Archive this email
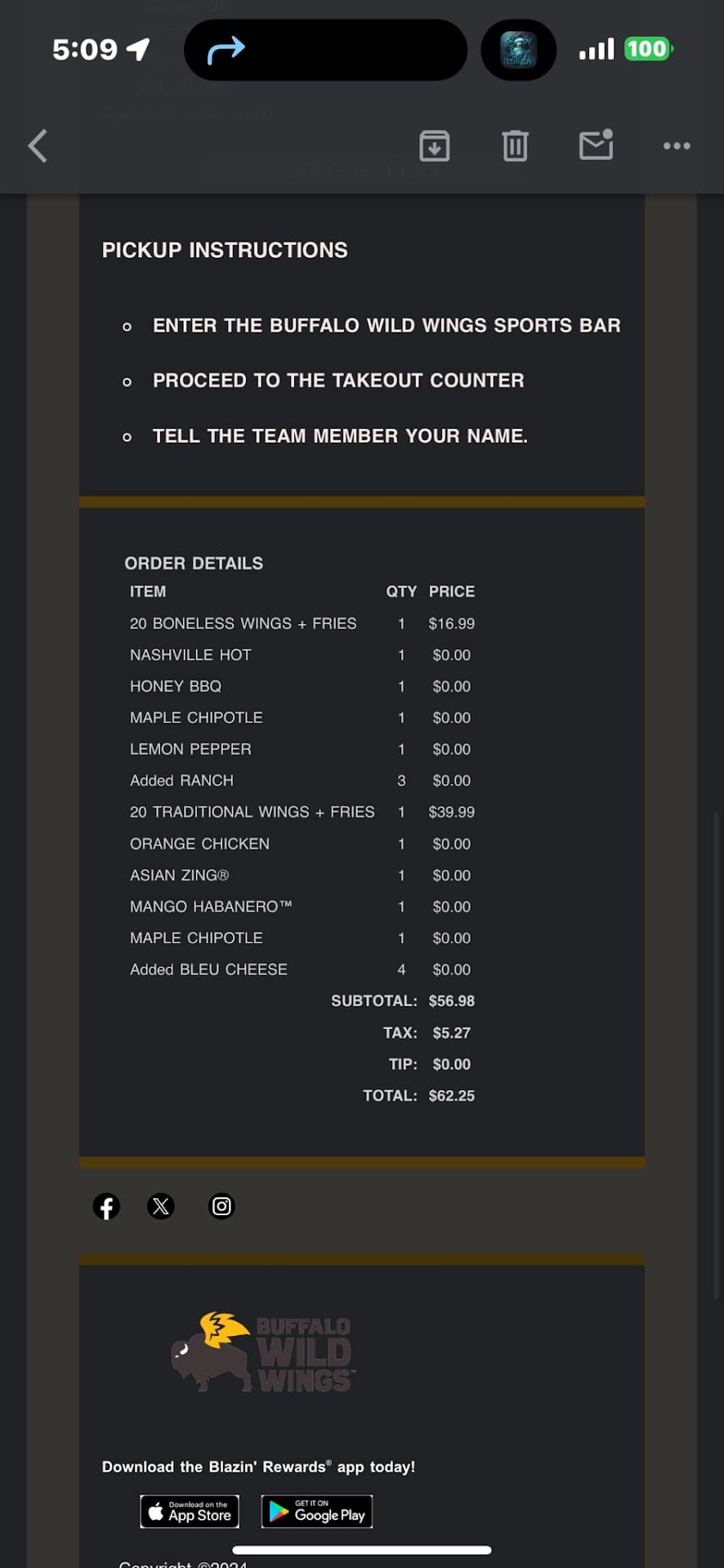 [434, 146]
